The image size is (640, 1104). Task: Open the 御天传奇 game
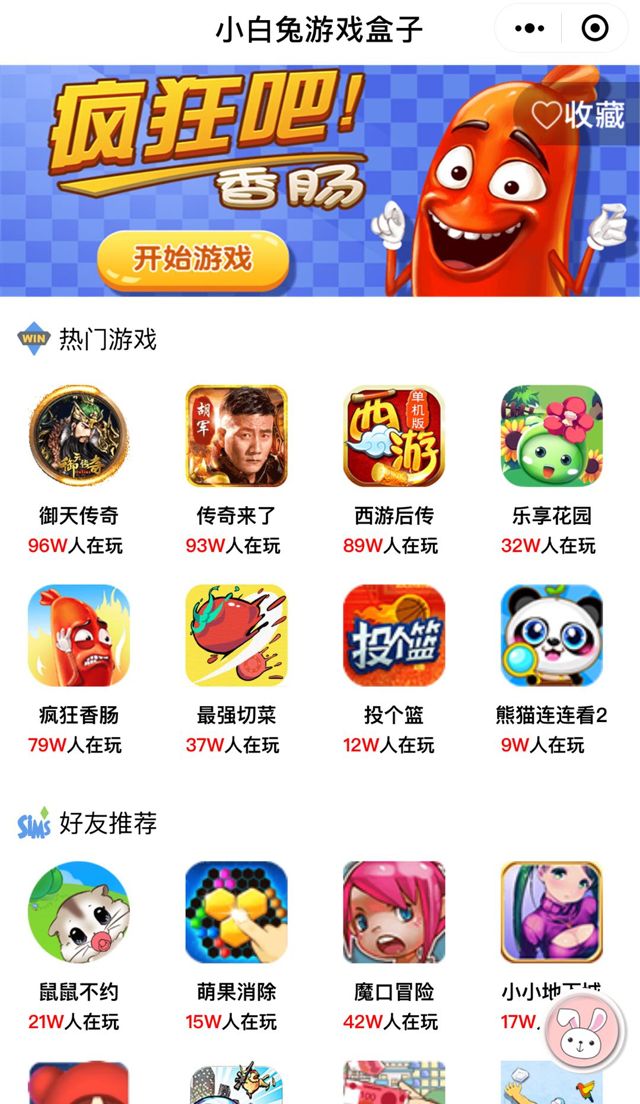78,436
